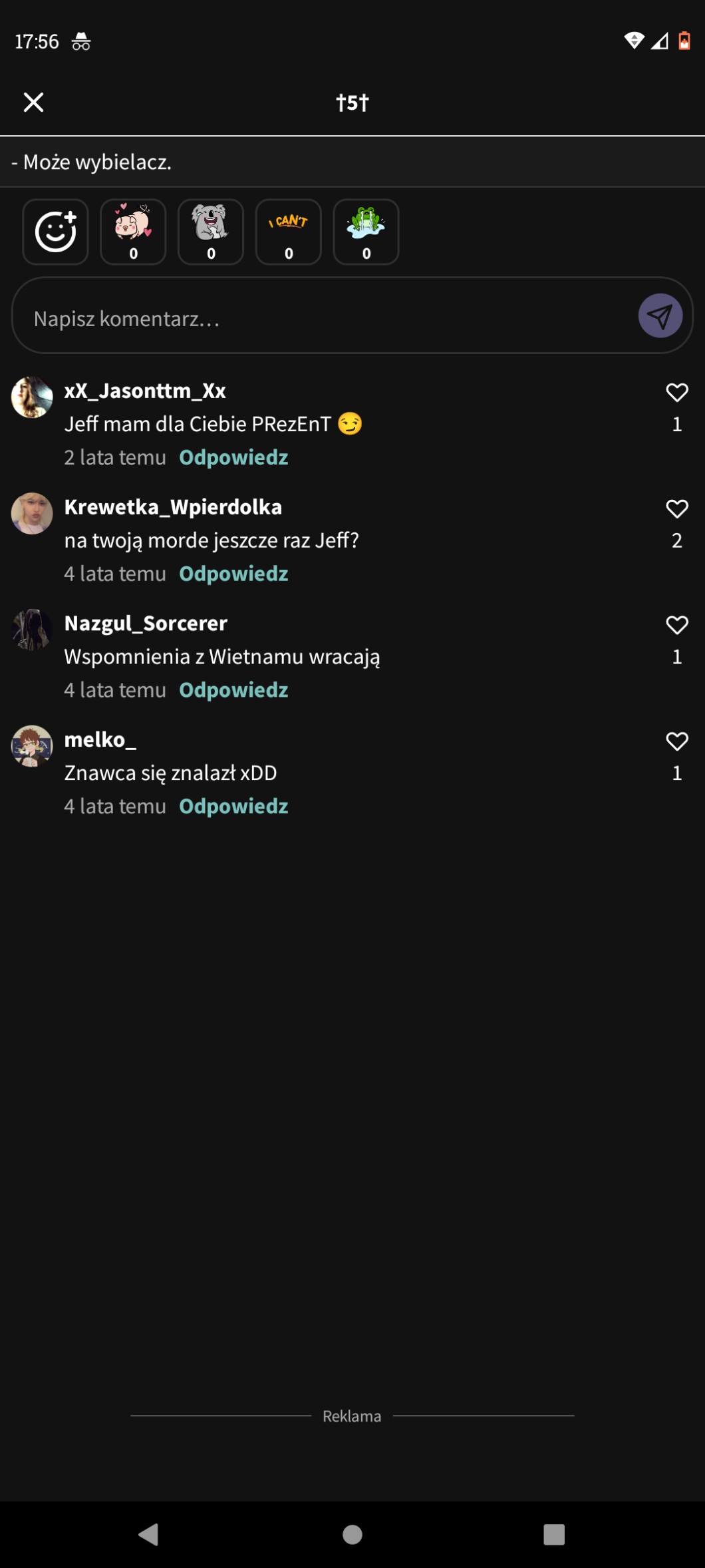Like Krewetka_Wpierdolka's comment
This screenshot has height=1568, width=705.
point(676,509)
